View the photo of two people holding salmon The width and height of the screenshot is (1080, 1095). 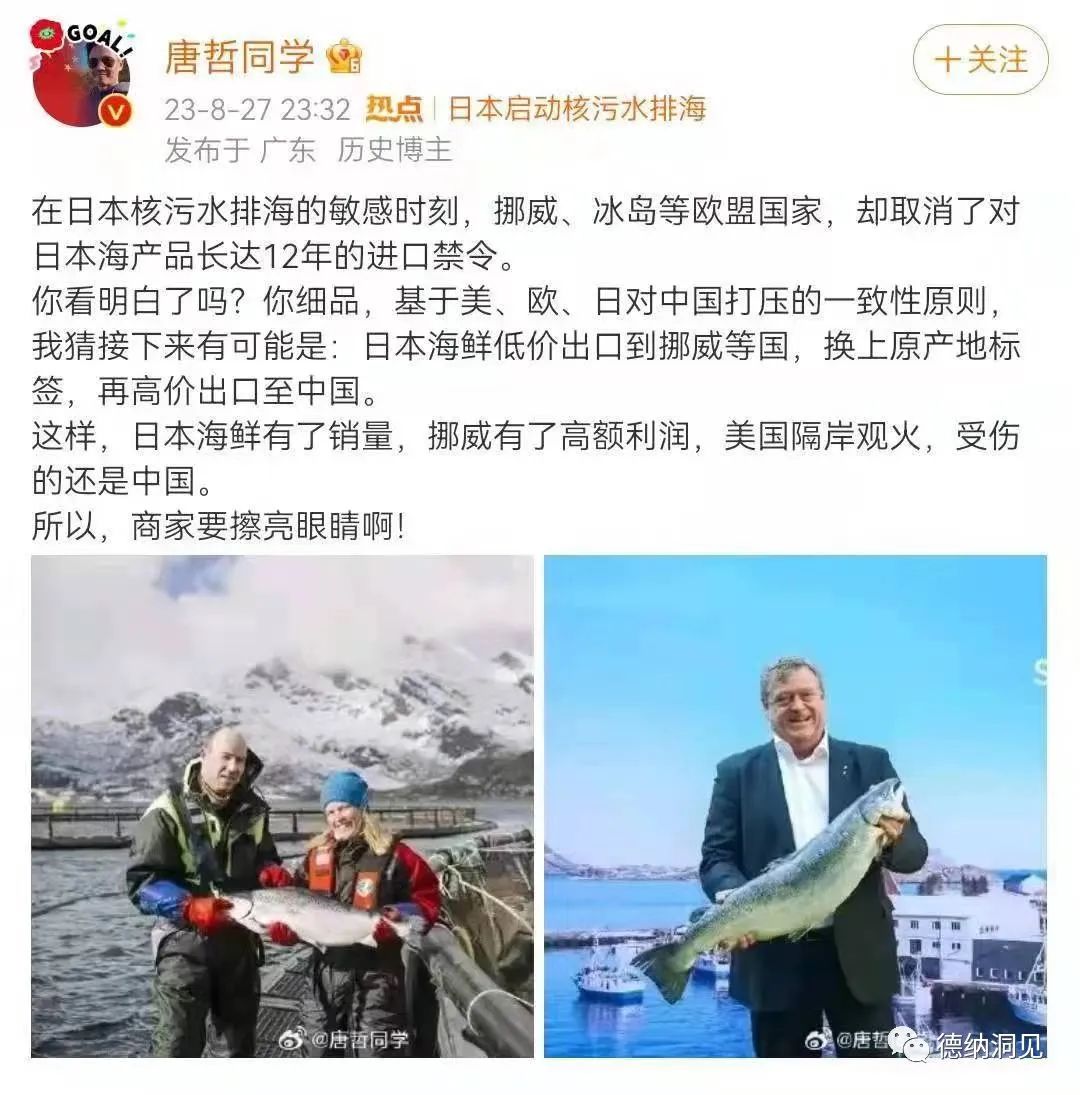[x=282, y=806]
